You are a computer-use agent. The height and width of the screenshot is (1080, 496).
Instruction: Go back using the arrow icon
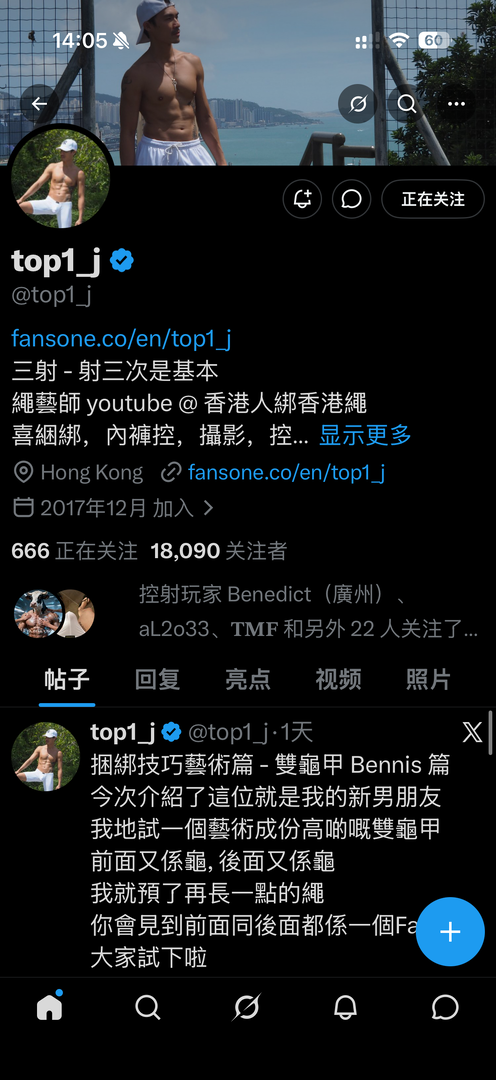[40, 104]
